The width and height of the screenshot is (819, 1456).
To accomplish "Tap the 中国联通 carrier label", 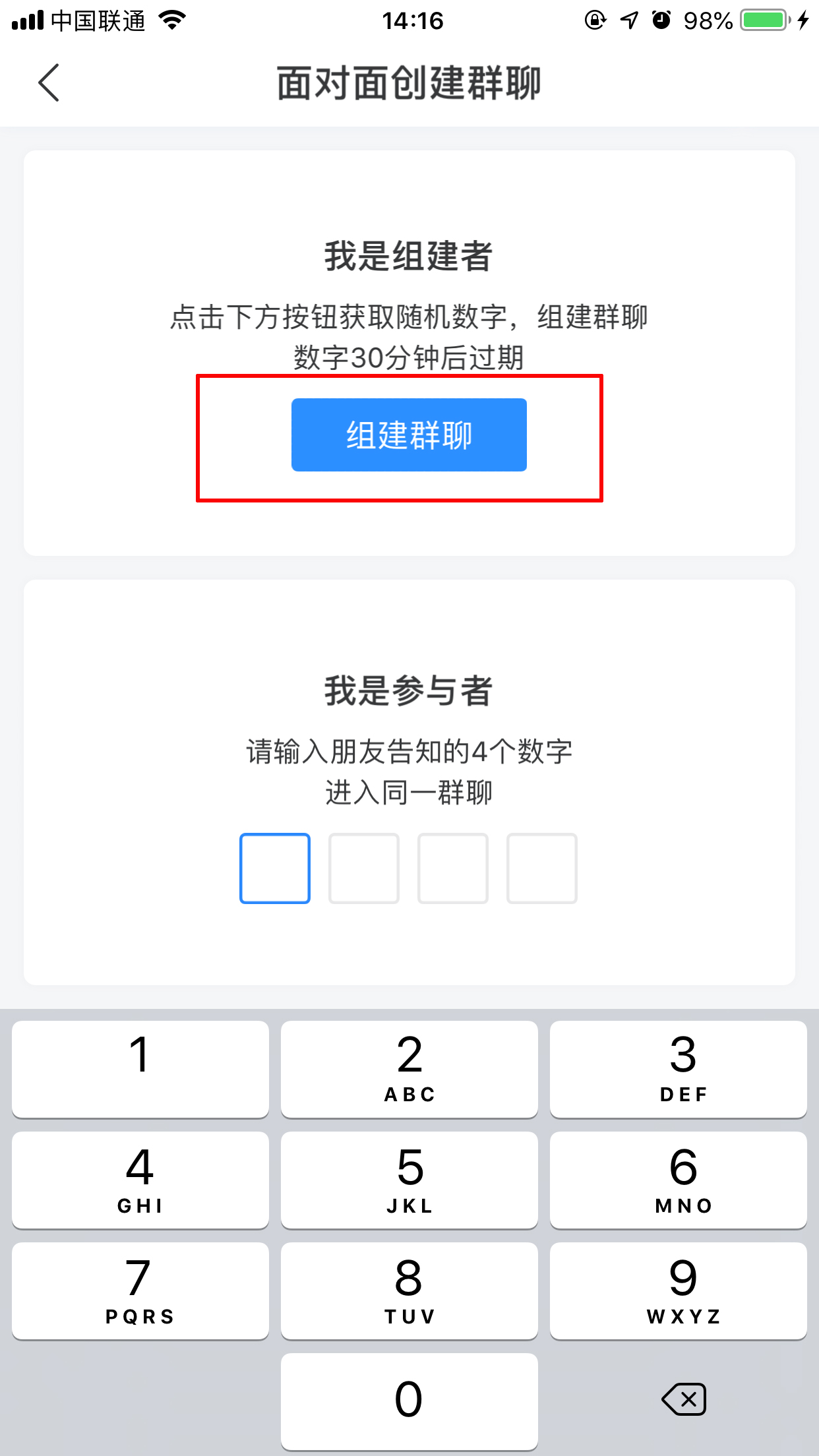I will point(99,20).
